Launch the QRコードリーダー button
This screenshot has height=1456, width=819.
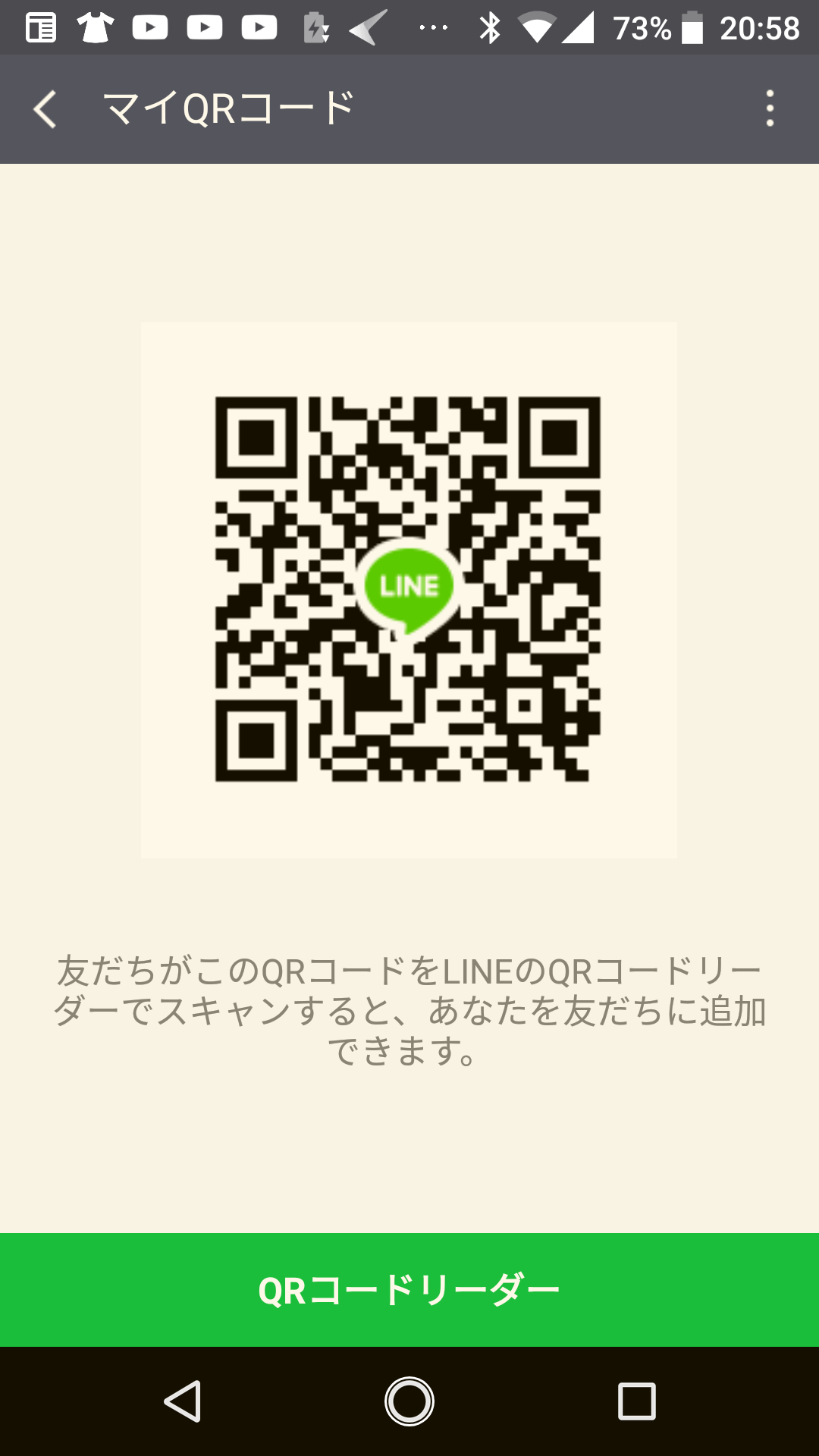point(409,1290)
